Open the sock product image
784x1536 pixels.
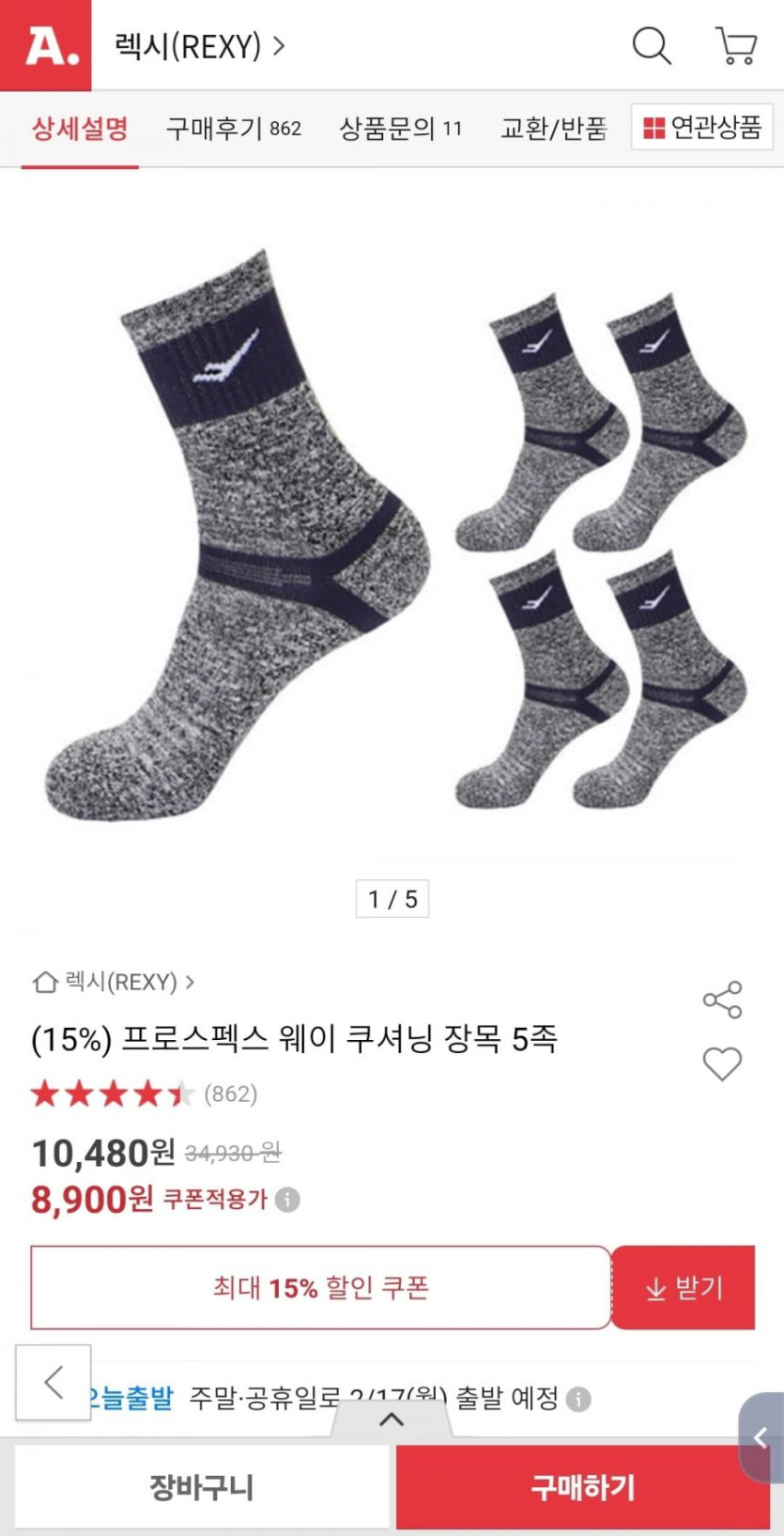click(x=392, y=535)
